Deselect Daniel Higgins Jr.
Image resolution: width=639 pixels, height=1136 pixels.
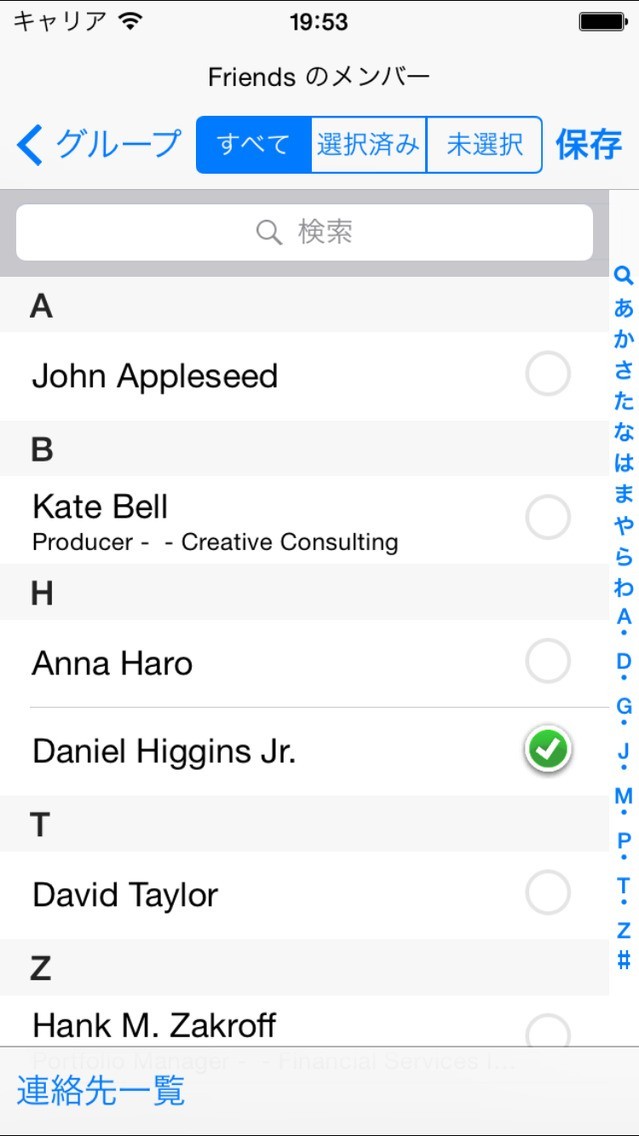click(x=547, y=750)
